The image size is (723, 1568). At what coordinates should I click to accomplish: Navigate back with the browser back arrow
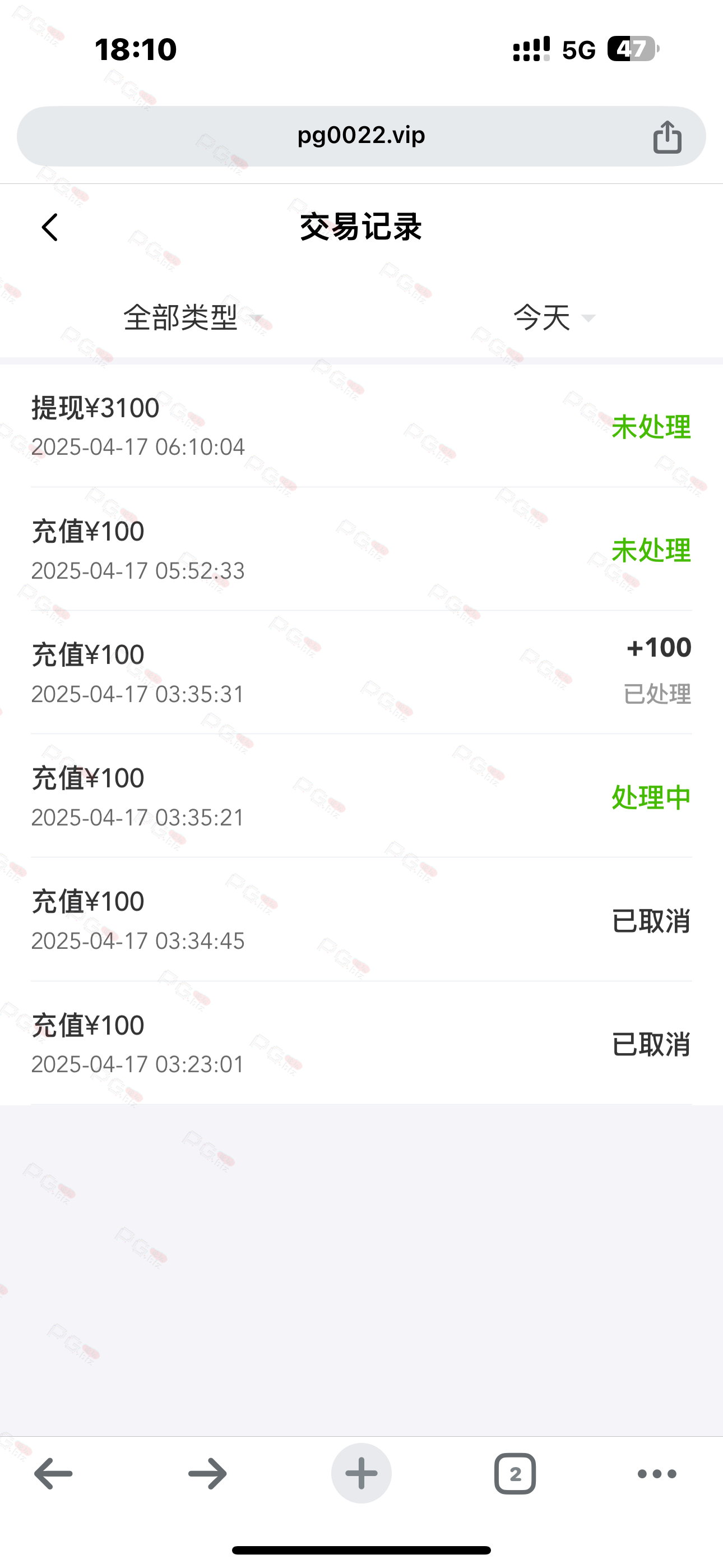click(54, 1474)
